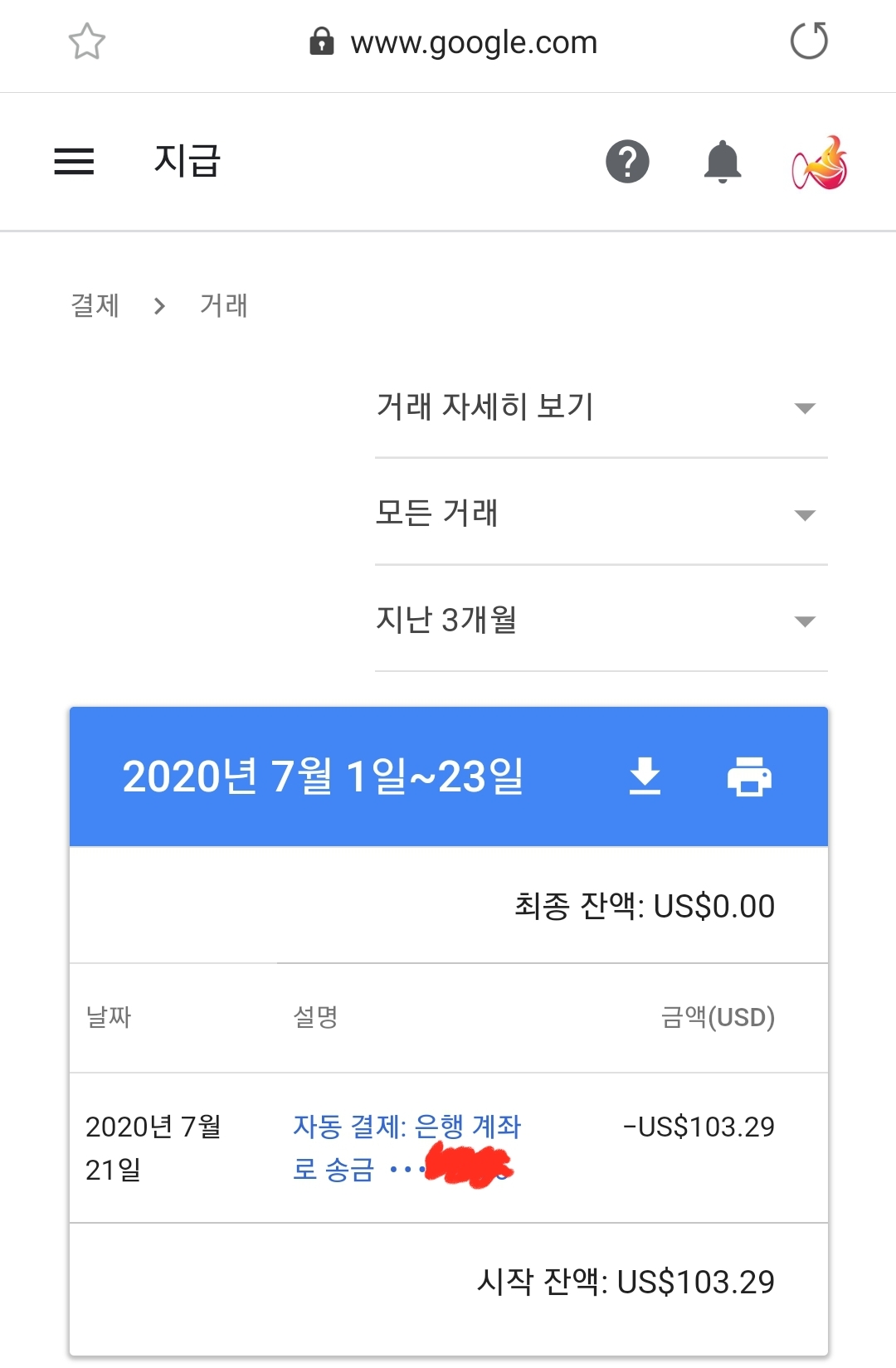This screenshot has width=896, height=1368.
Task: Download the July 2020 statement
Action: click(x=645, y=776)
